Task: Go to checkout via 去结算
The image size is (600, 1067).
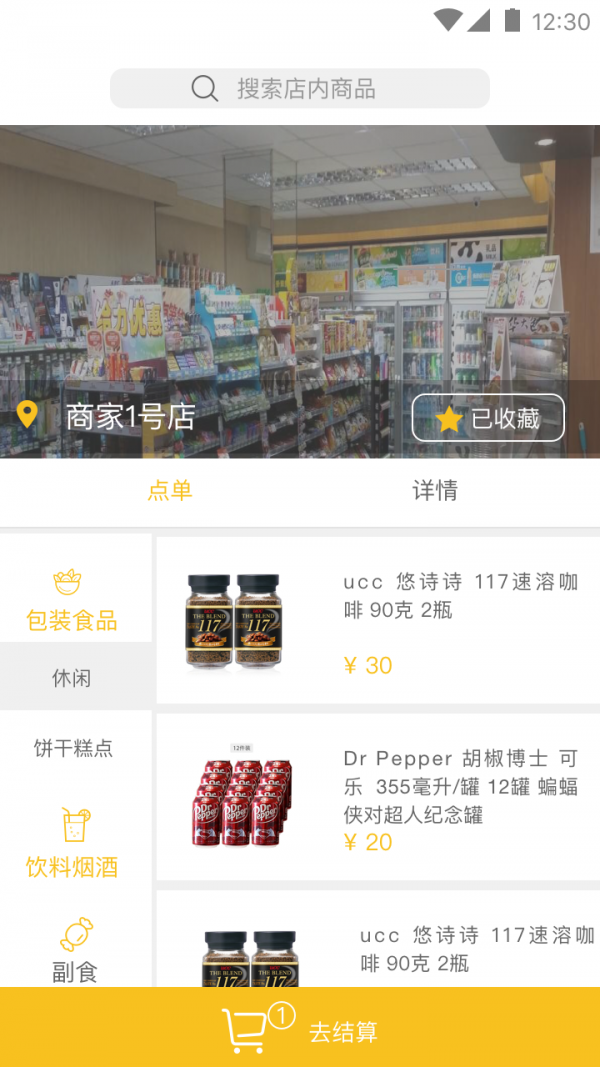Action: (x=343, y=1032)
